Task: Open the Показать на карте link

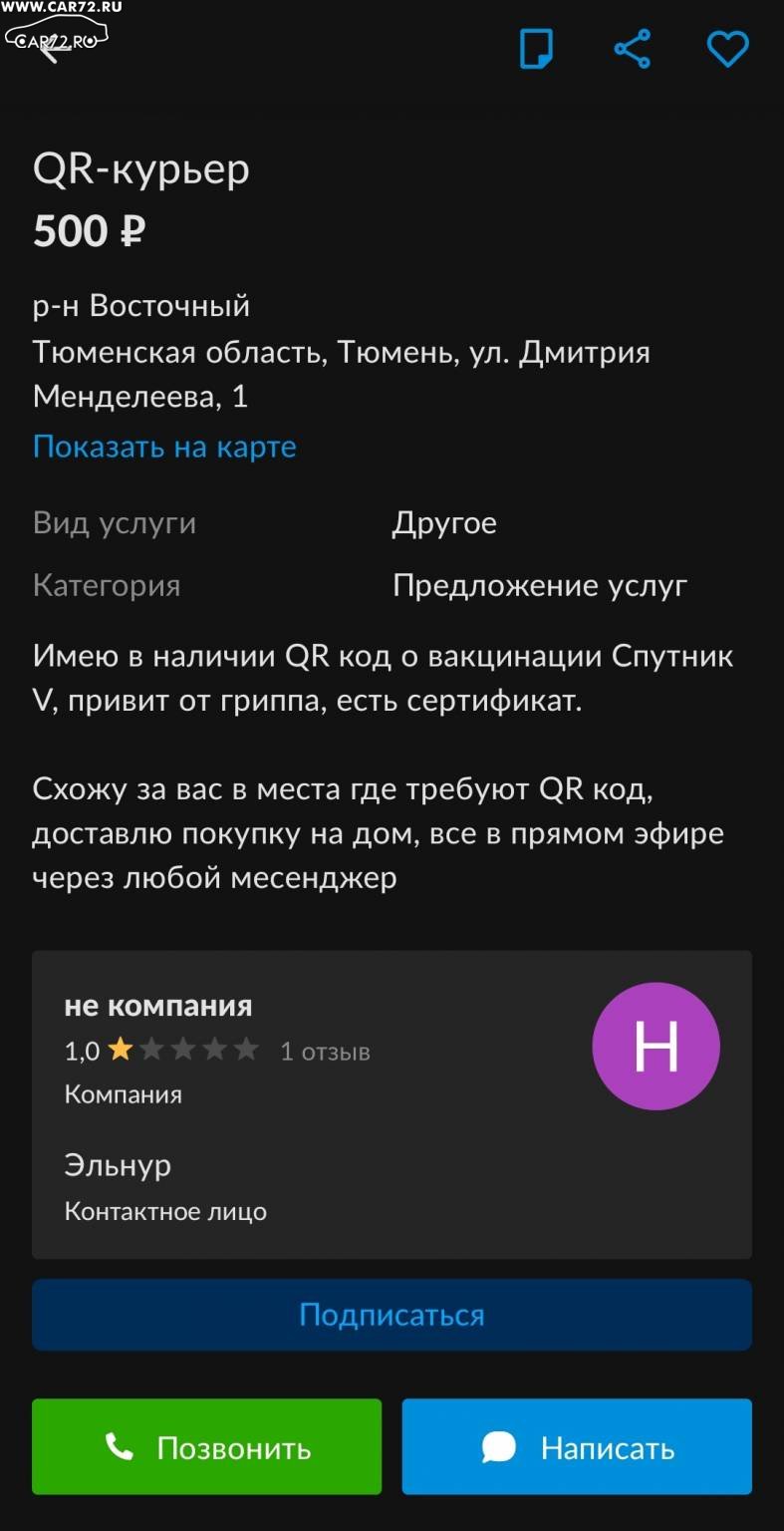Action: [x=164, y=447]
